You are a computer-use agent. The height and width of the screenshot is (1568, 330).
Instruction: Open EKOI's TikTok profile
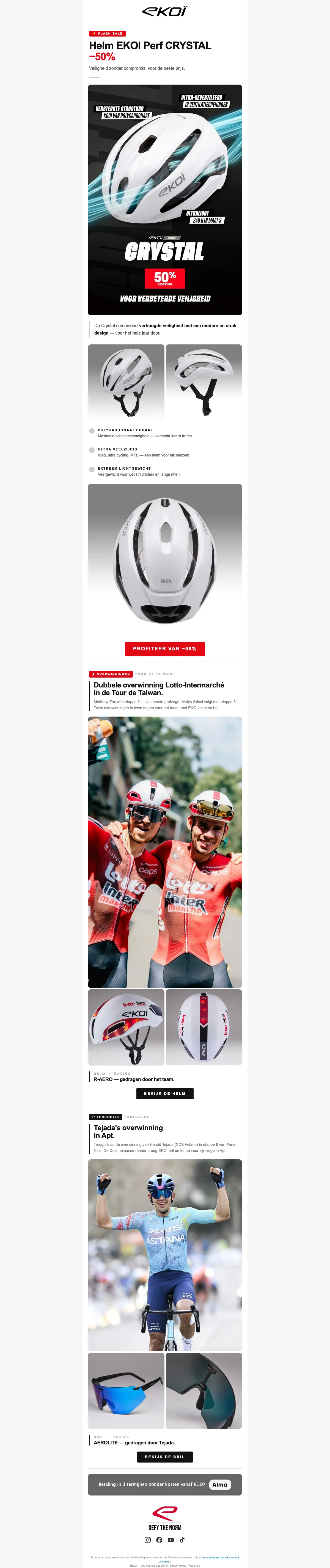click(182, 1540)
